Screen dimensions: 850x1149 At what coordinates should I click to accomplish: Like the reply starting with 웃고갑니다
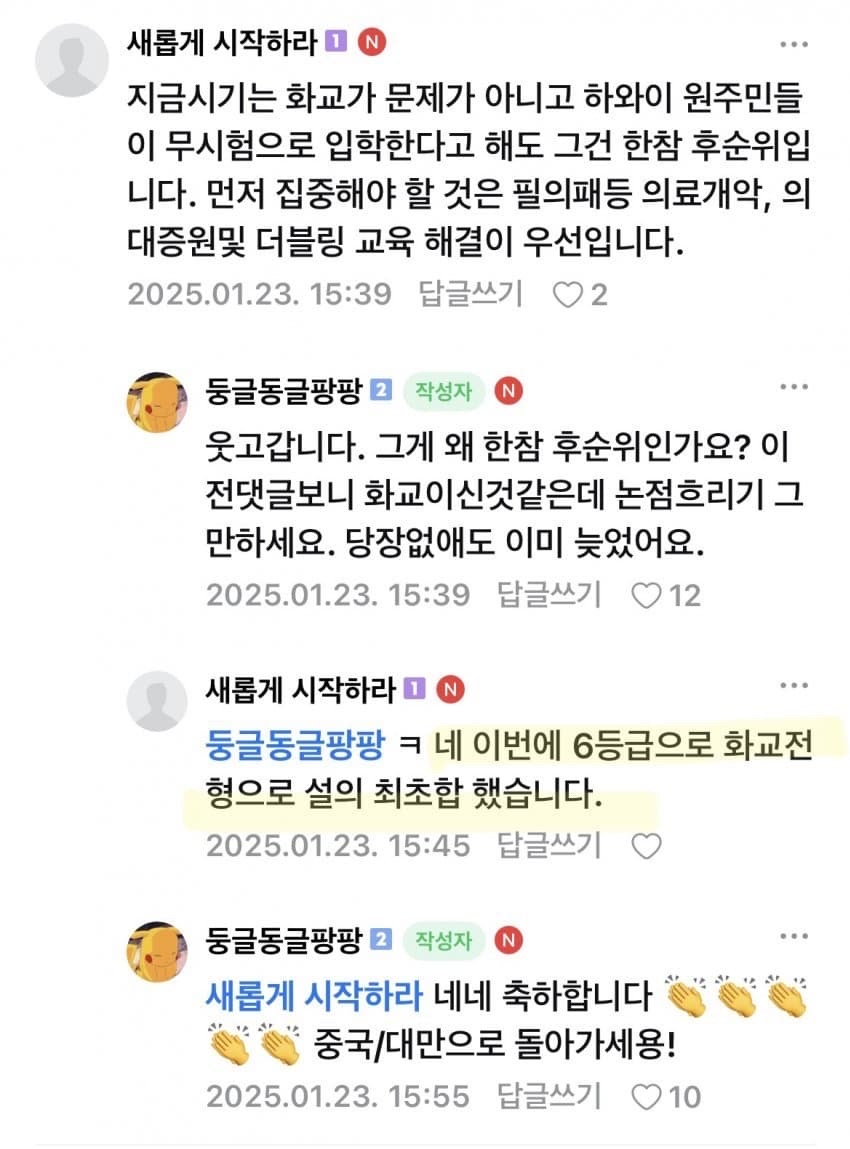pos(648,596)
